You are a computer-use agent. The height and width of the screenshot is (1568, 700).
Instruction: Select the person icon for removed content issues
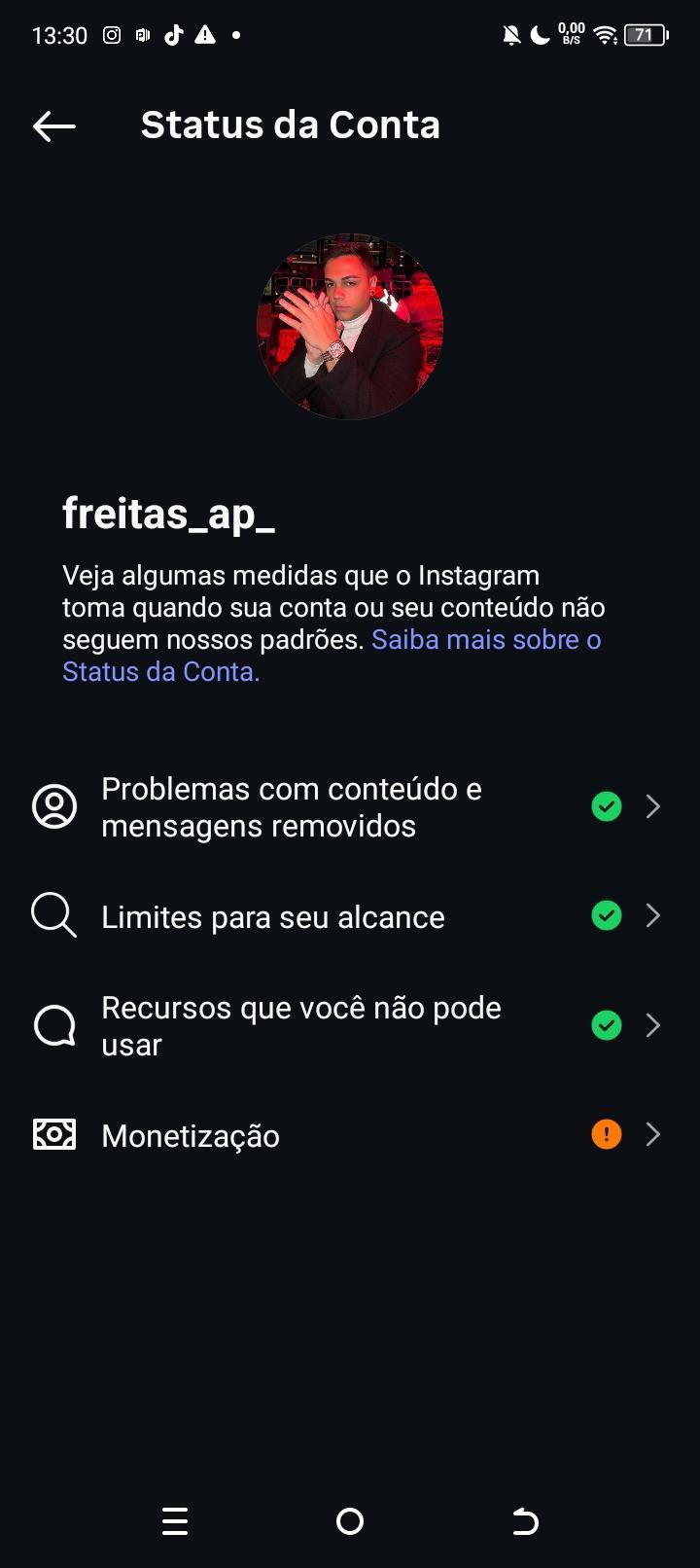(x=54, y=805)
